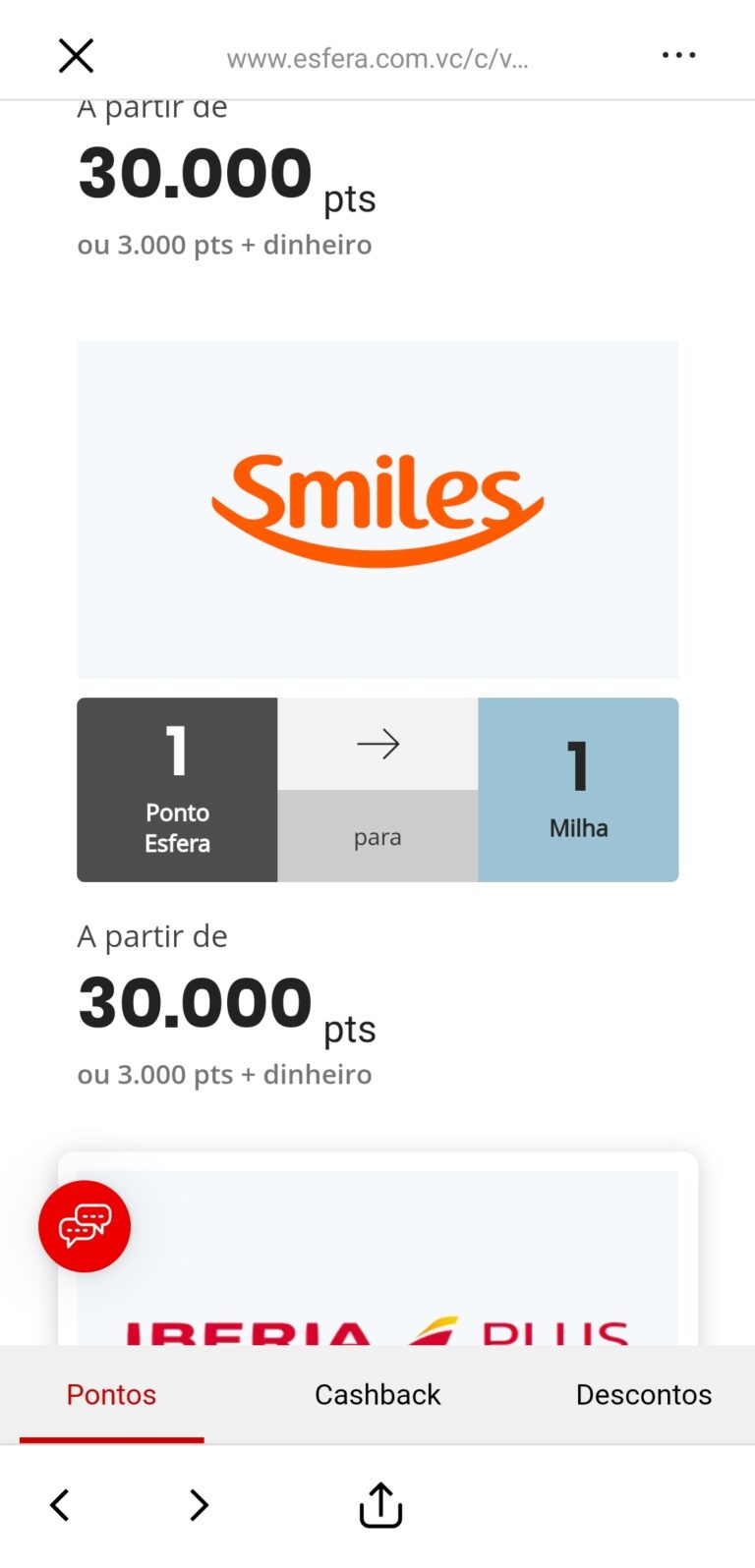The width and height of the screenshot is (755, 1568).
Task: Tap the forward navigation arrow
Action: coord(199,1504)
